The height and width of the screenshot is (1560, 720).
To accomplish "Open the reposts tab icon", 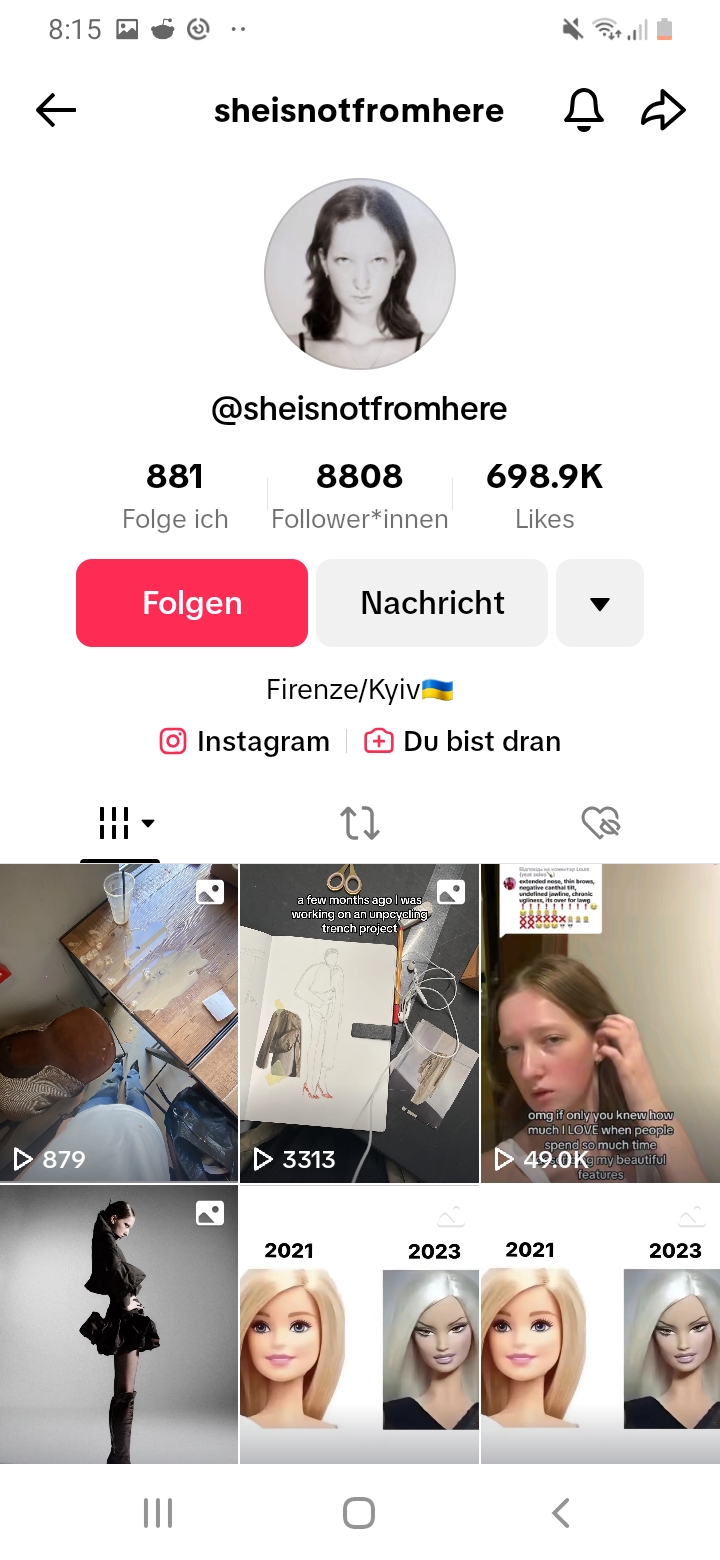I will tap(359, 822).
